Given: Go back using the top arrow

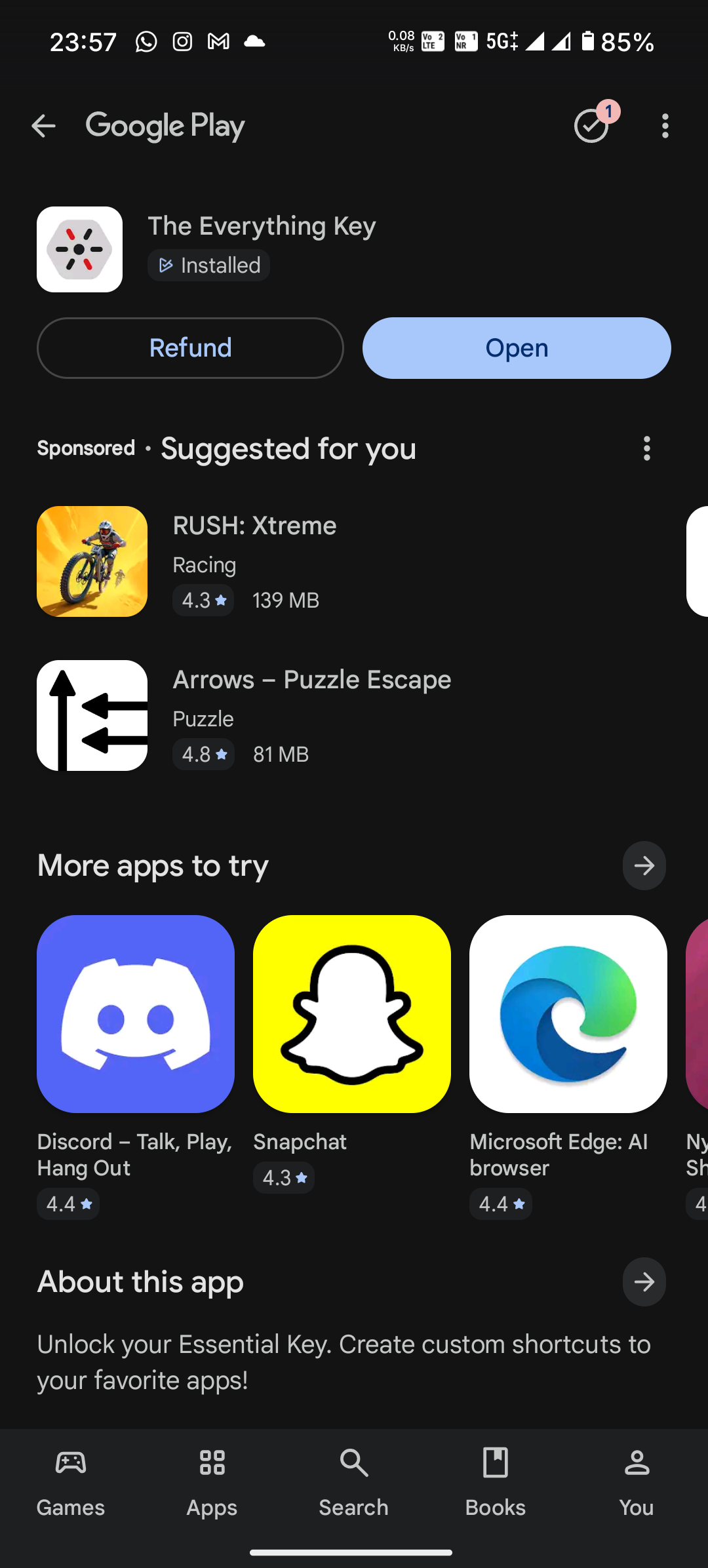Looking at the screenshot, I should tap(43, 126).
